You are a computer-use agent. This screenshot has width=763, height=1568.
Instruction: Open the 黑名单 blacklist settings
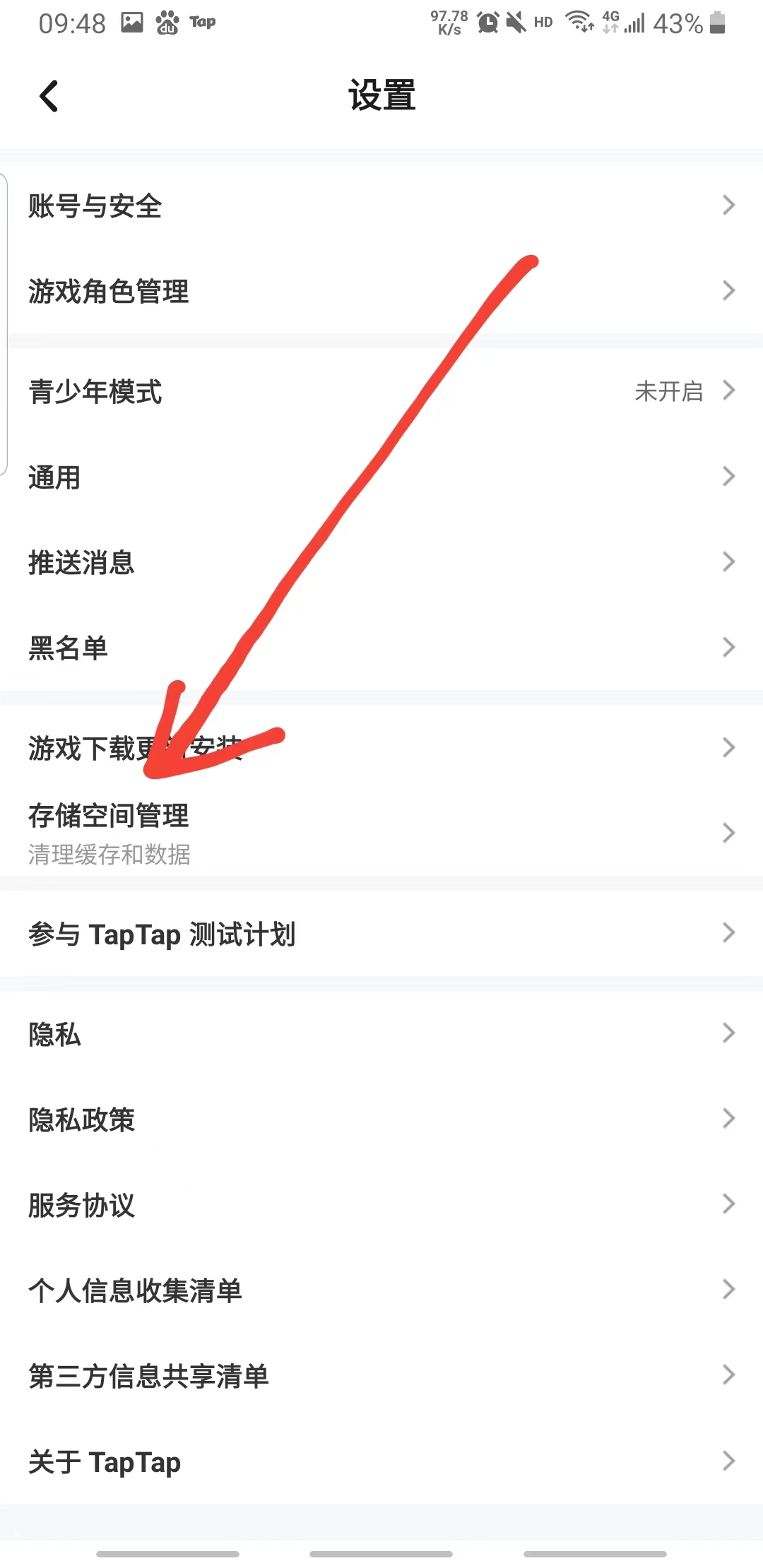[381, 648]
